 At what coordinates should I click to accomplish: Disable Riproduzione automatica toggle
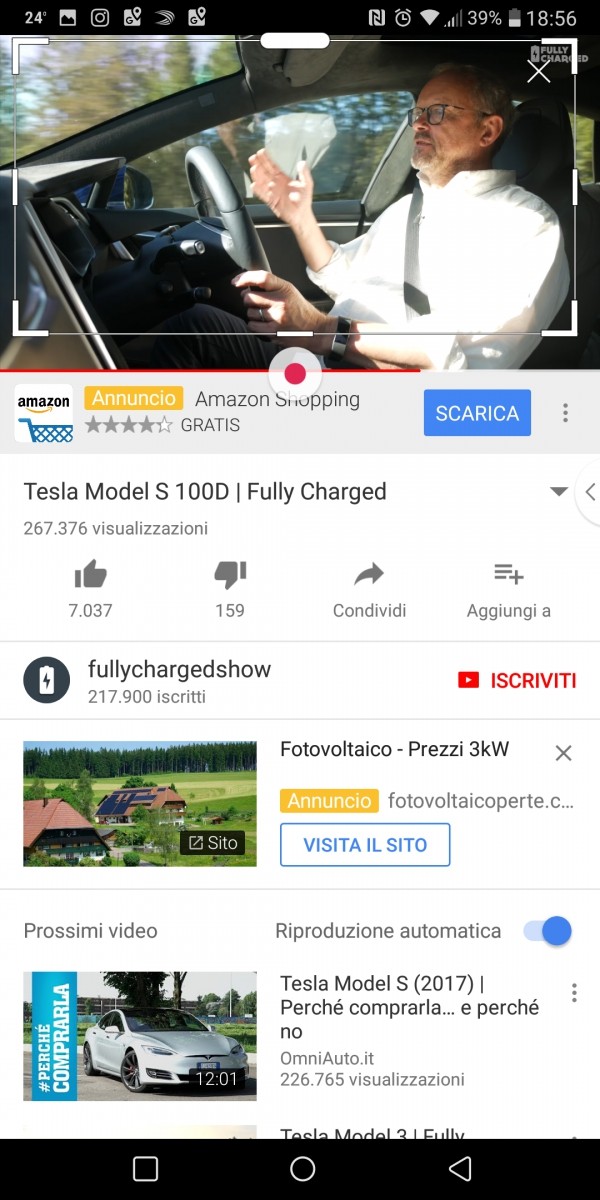[x=548, y=931]
